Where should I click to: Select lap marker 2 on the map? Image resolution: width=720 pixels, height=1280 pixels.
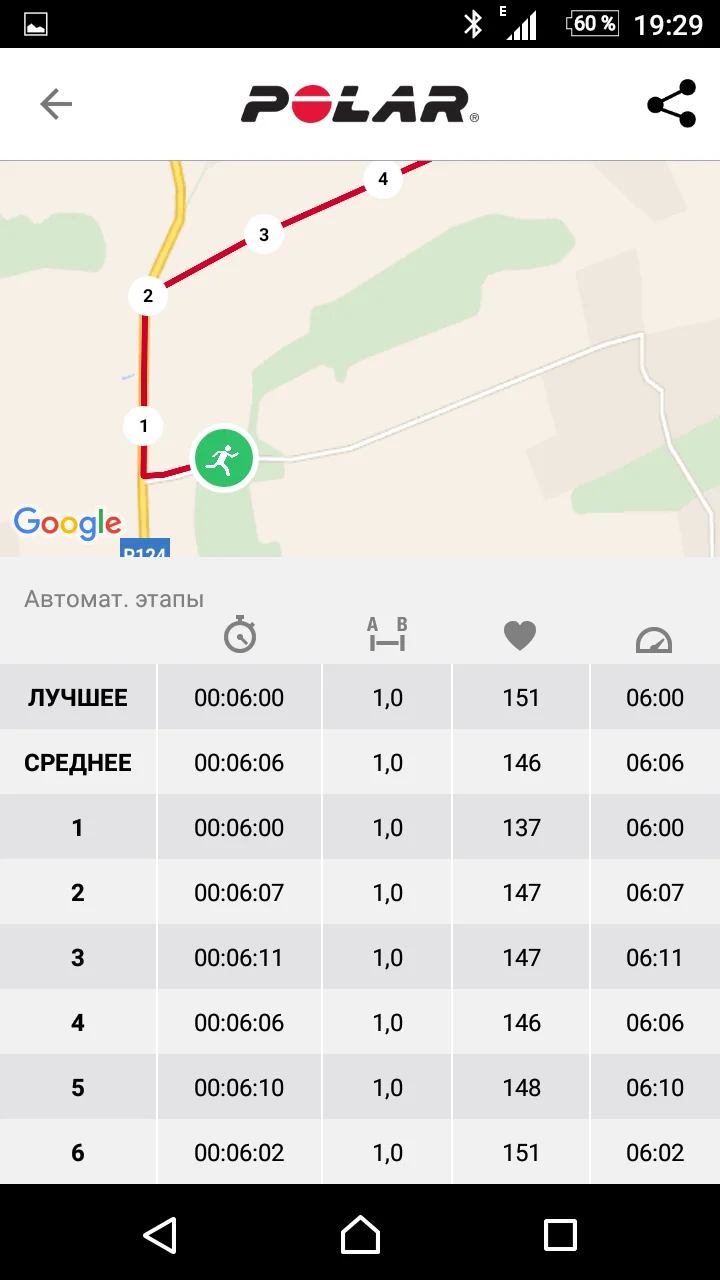[x=148, y=296]
